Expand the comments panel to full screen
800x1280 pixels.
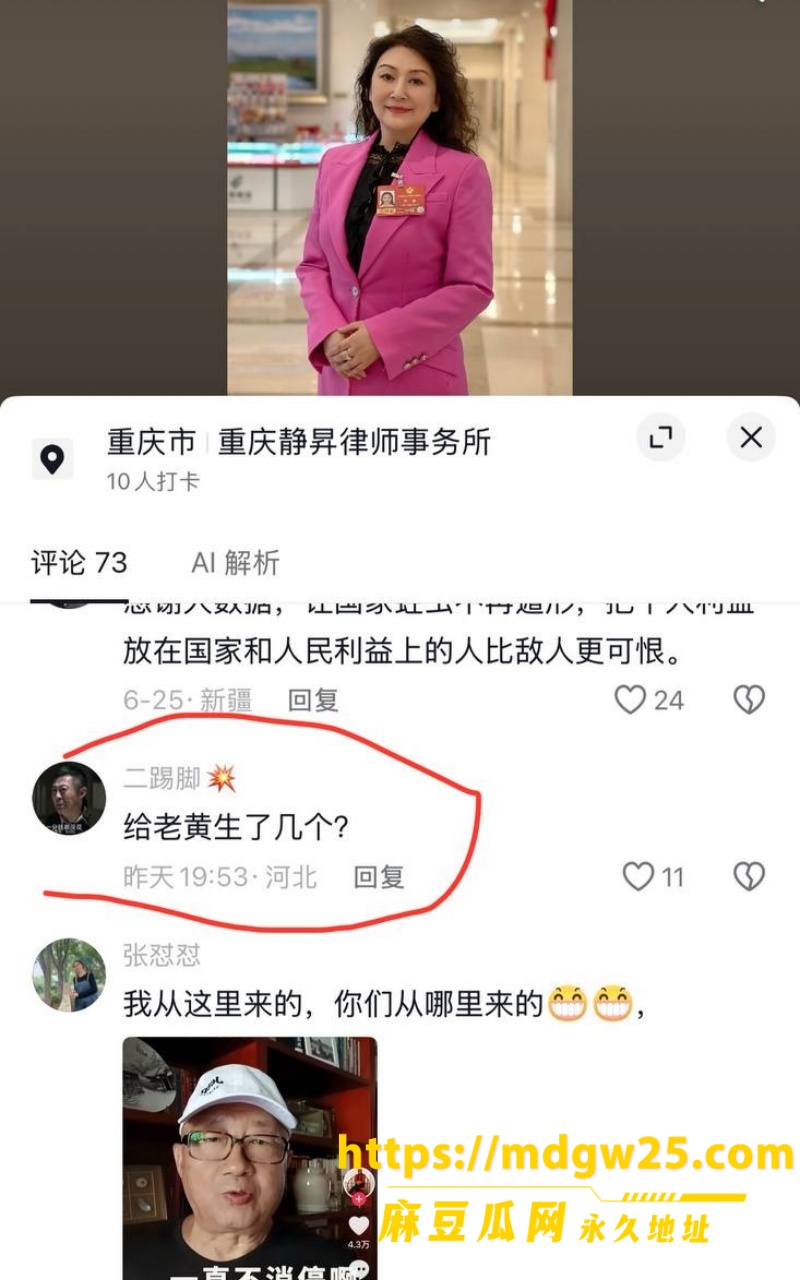pos(661,437)
